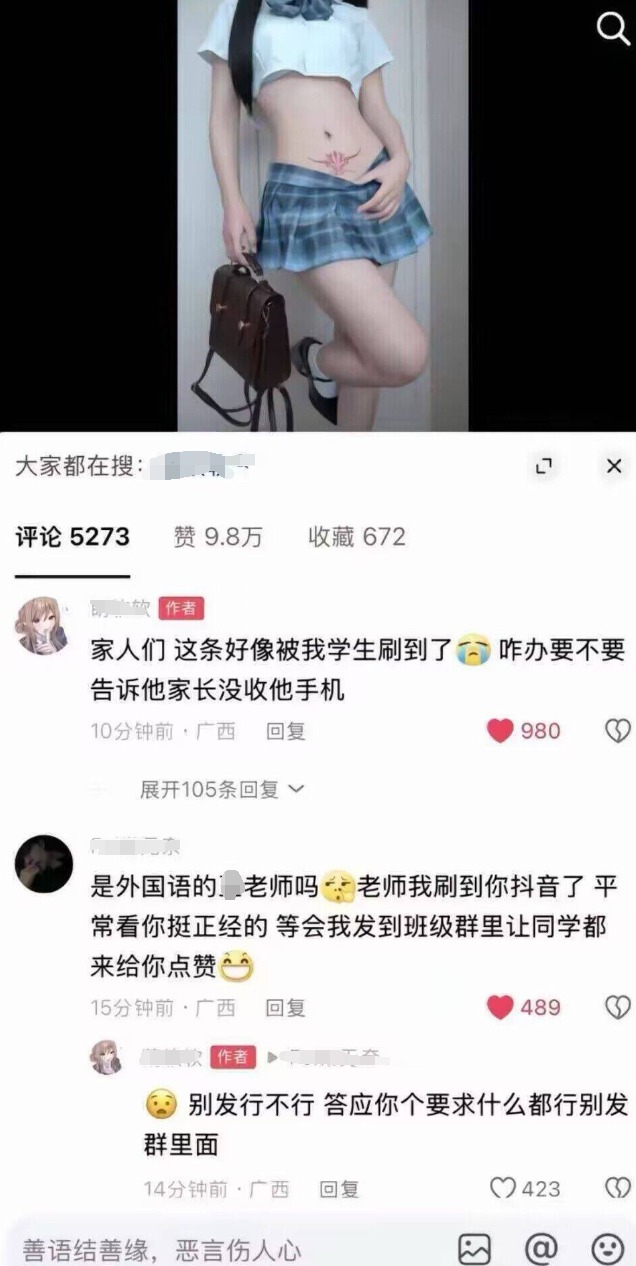Expand the 105 replies under author's comment
The height and width of the screenshot is (1266, 636).
pos(222,789)
